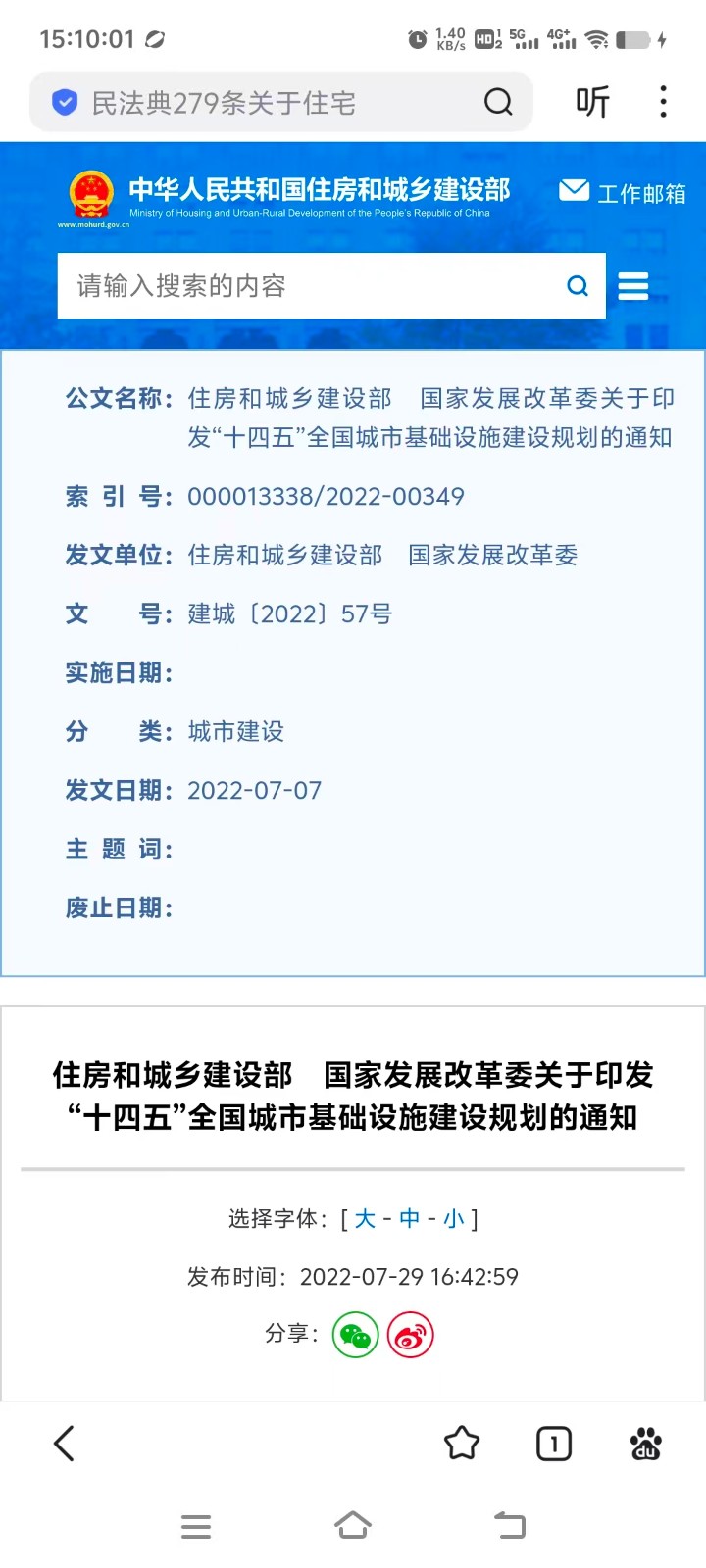Open 工作邮箱 work mailbox link

pyautogui.click(x=623, y=193)
